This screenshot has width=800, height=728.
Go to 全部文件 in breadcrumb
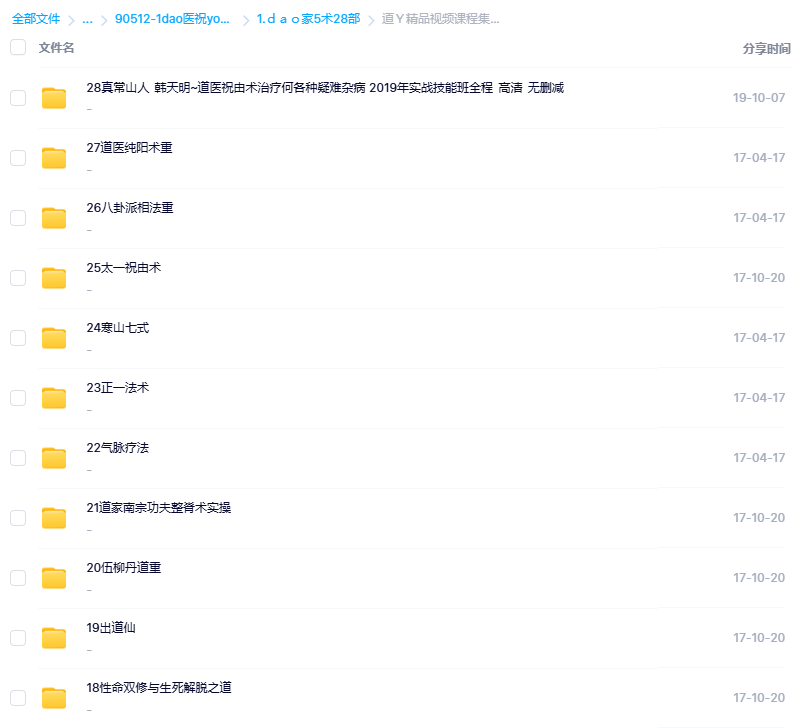tap(37, 19)
